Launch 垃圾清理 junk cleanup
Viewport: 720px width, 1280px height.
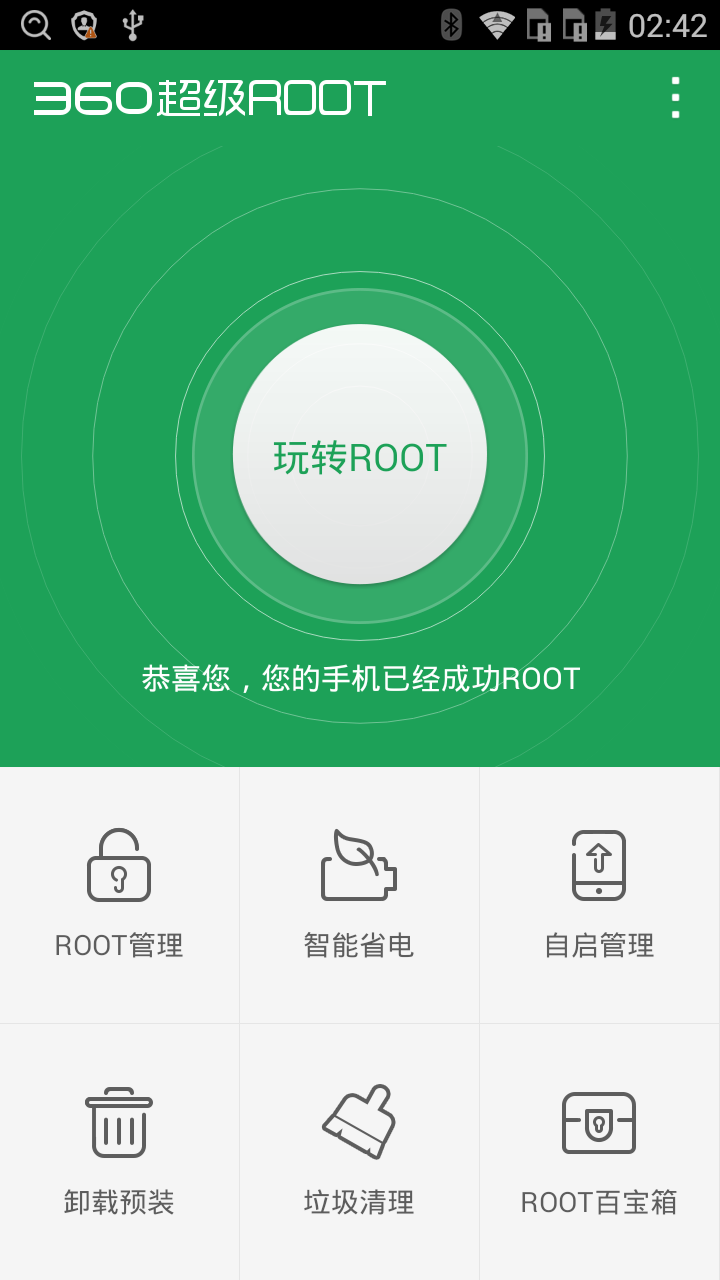359,1150
